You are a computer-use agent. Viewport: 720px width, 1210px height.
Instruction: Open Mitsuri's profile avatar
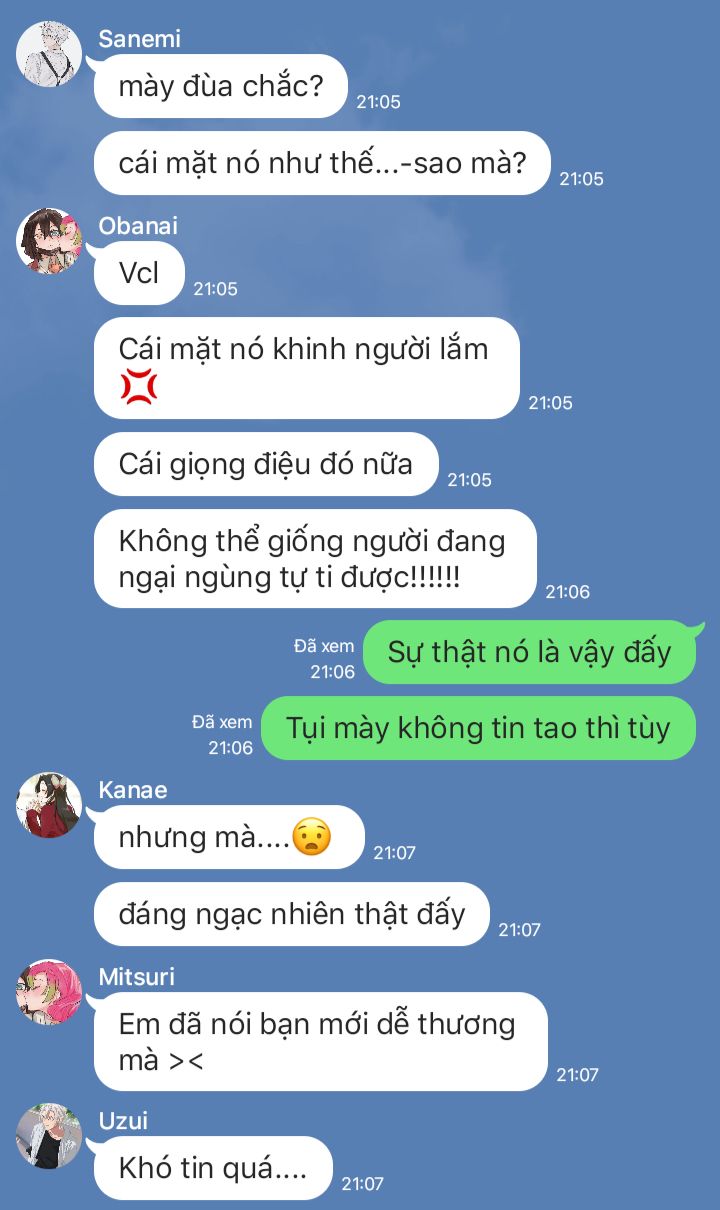pyautogui.click(x=50, y=992)
